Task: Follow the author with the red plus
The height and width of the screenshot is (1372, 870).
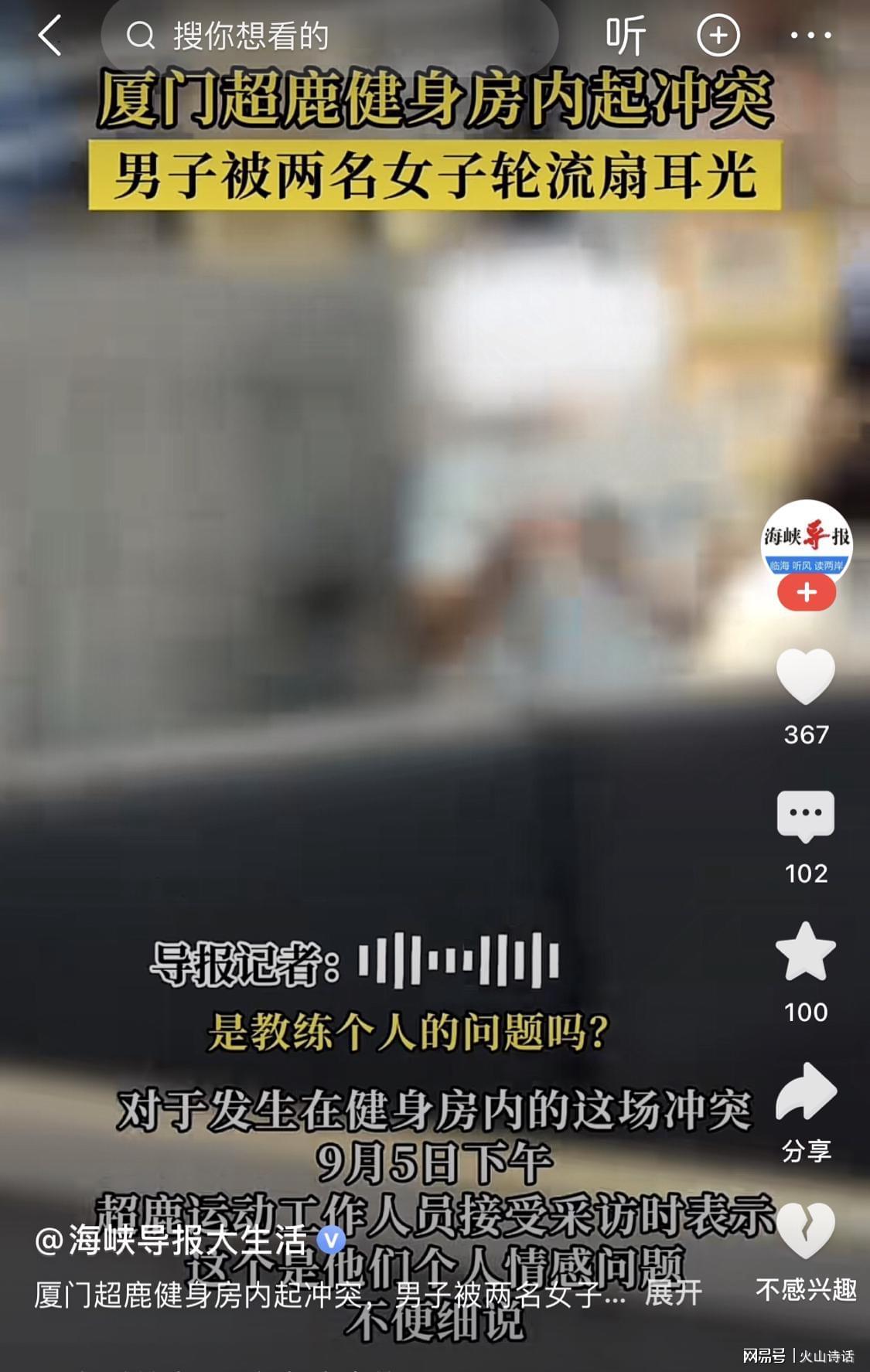Action: click(x=806, y=593)
